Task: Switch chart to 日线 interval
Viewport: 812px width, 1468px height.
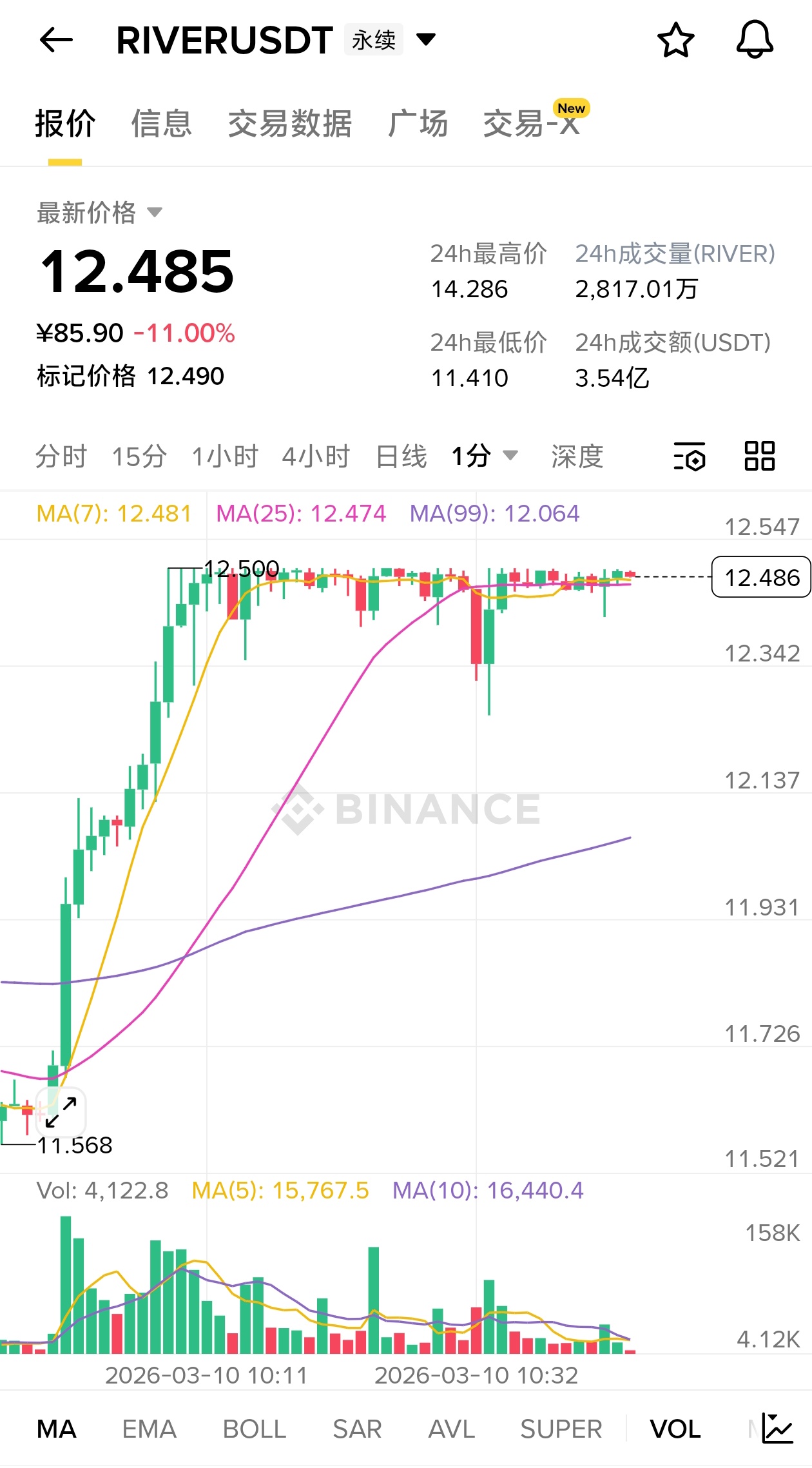Action: pyautogui.click(x=401, y=456)
